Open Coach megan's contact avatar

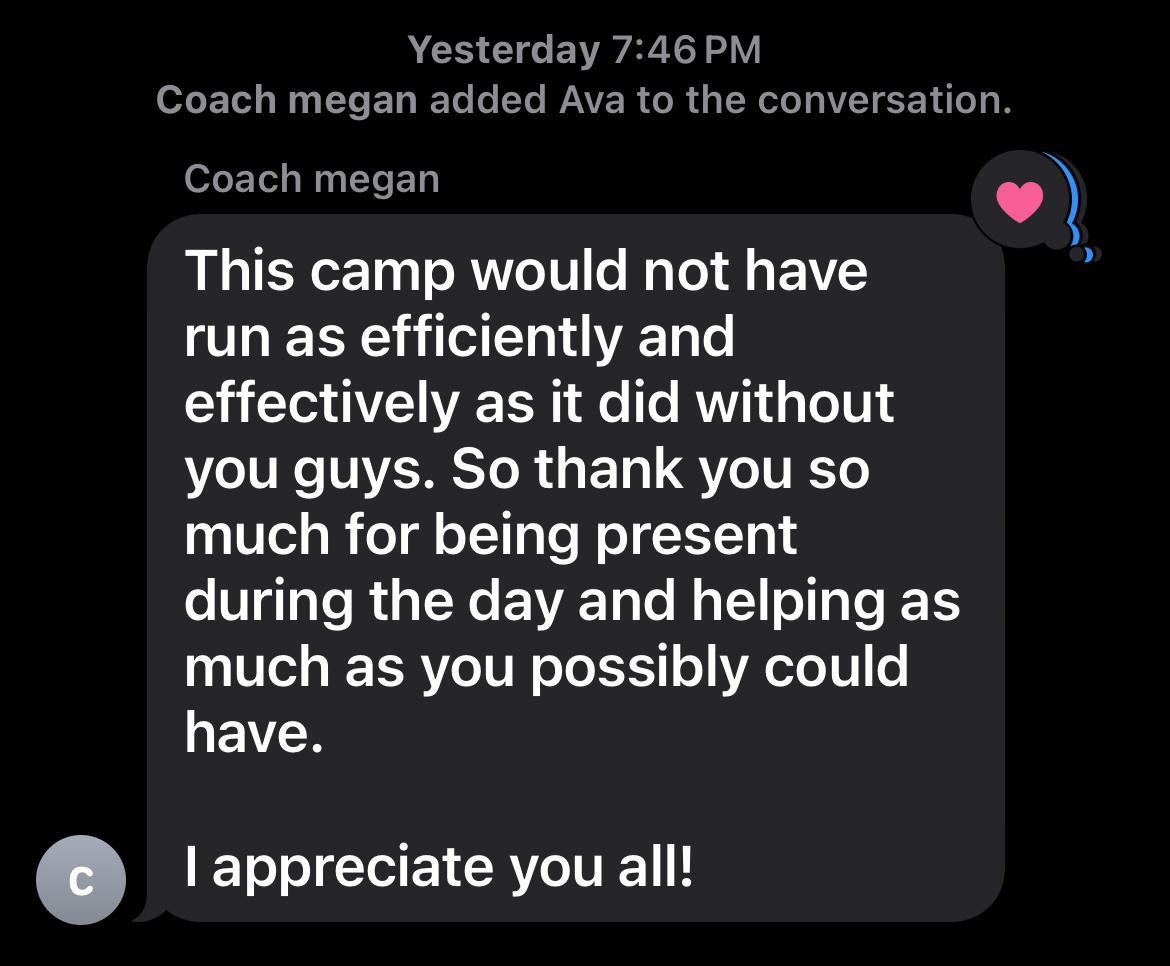(x=81, y=880)
